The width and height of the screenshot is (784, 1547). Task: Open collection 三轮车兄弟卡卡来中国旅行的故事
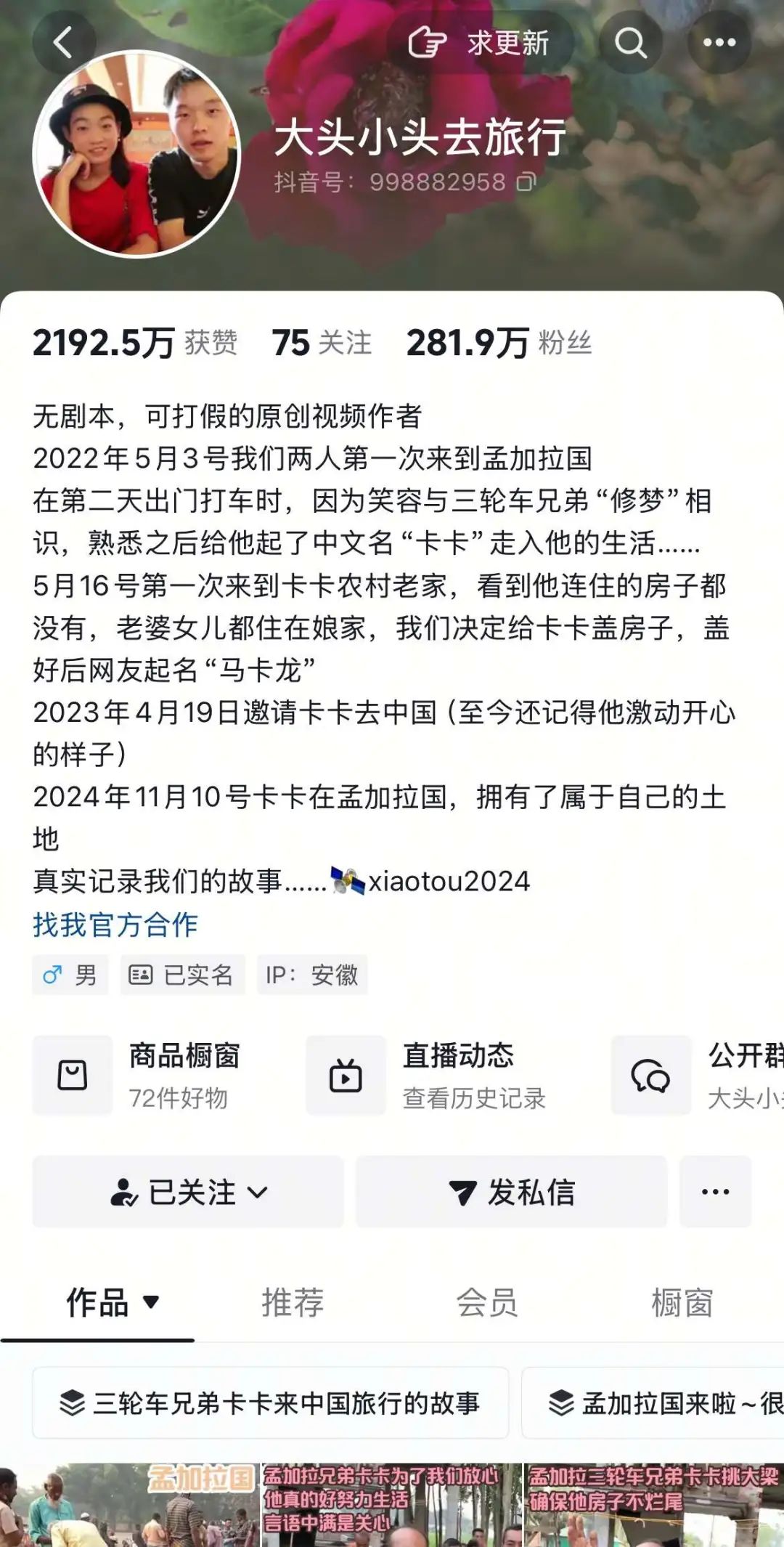pos(270,1403)
